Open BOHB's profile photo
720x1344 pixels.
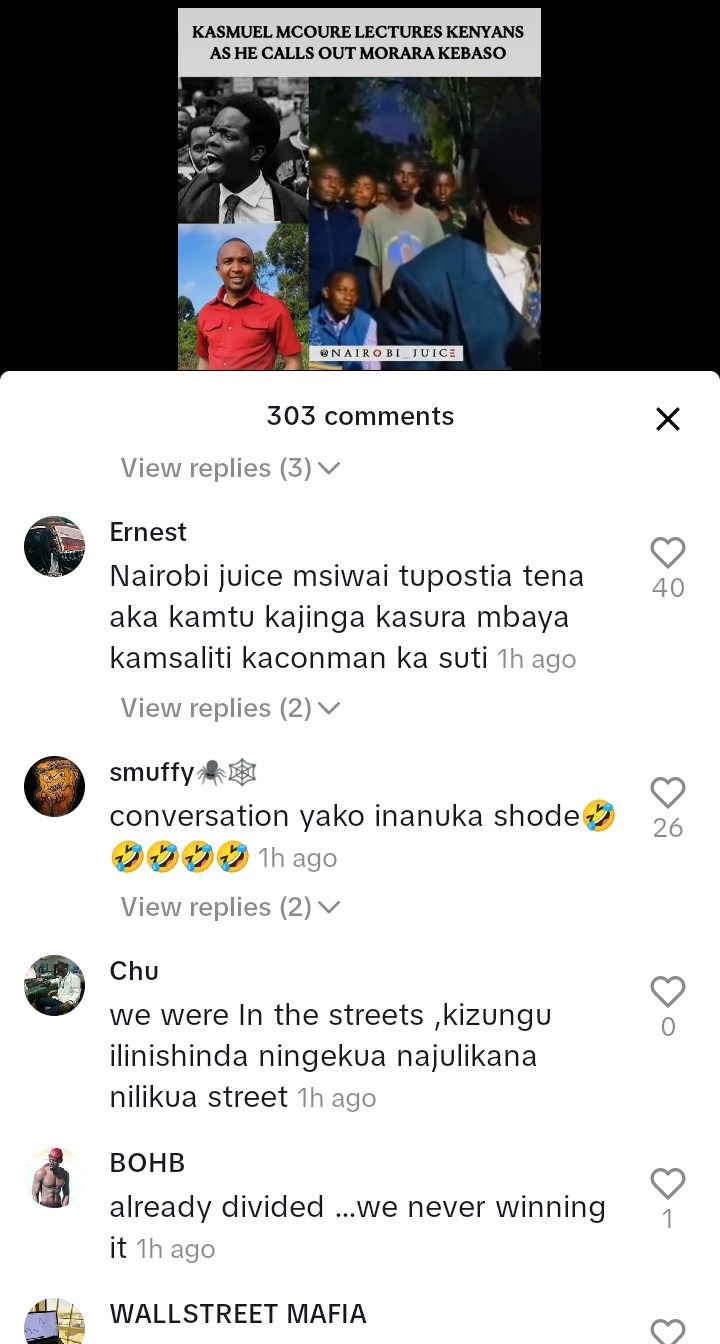tap(54, 1178)
